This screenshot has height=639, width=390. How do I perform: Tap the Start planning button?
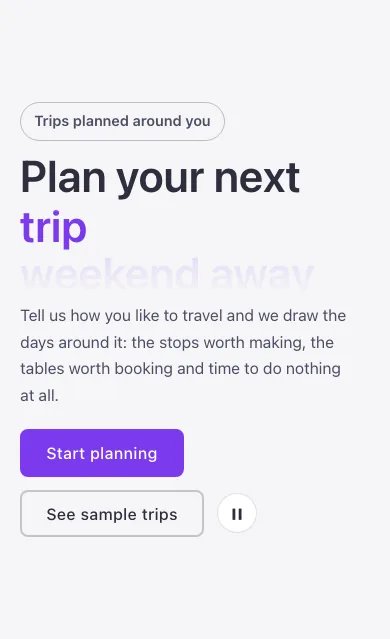tap(102, 453)
